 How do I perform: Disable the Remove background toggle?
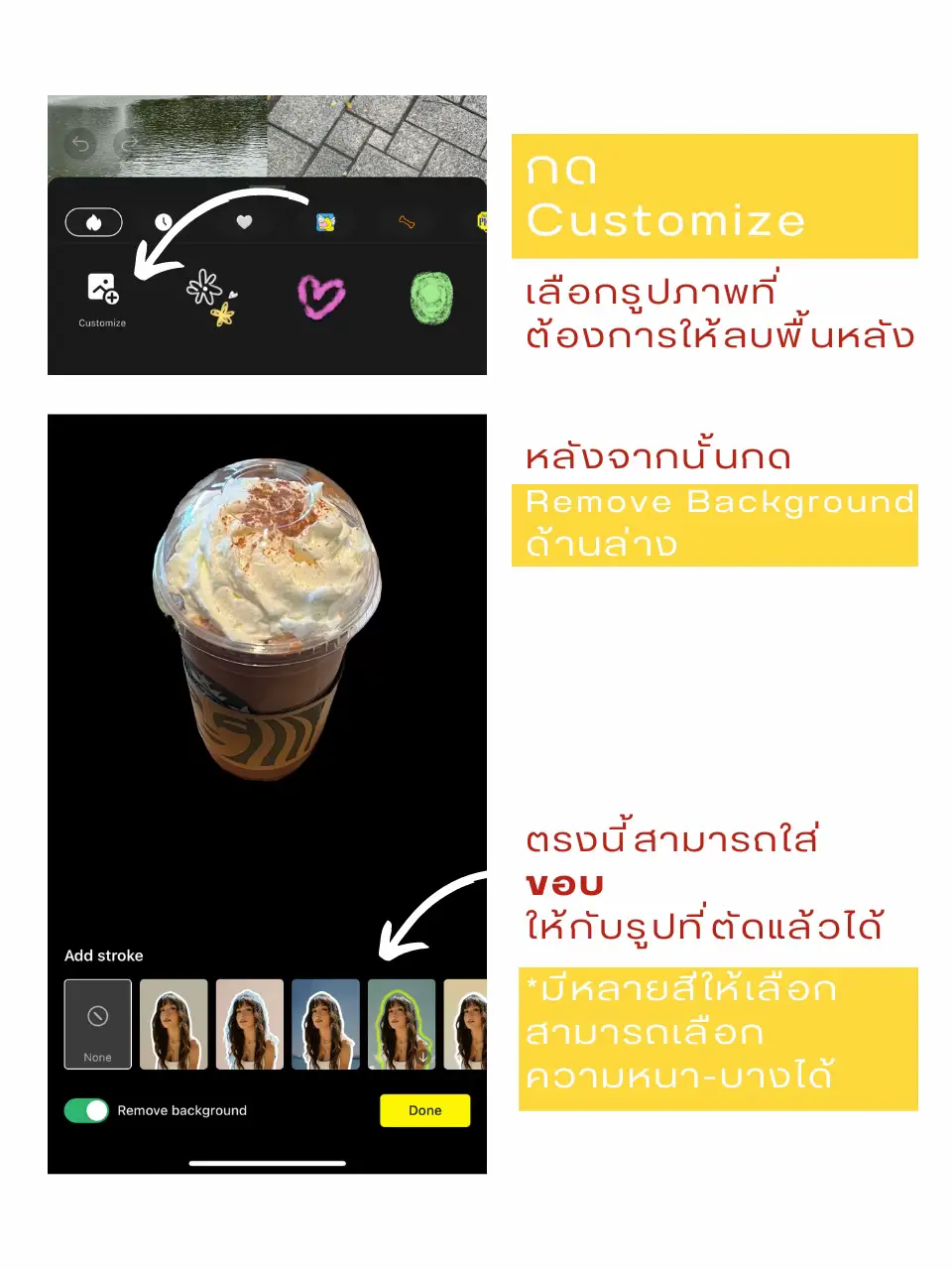[85, 1110]
